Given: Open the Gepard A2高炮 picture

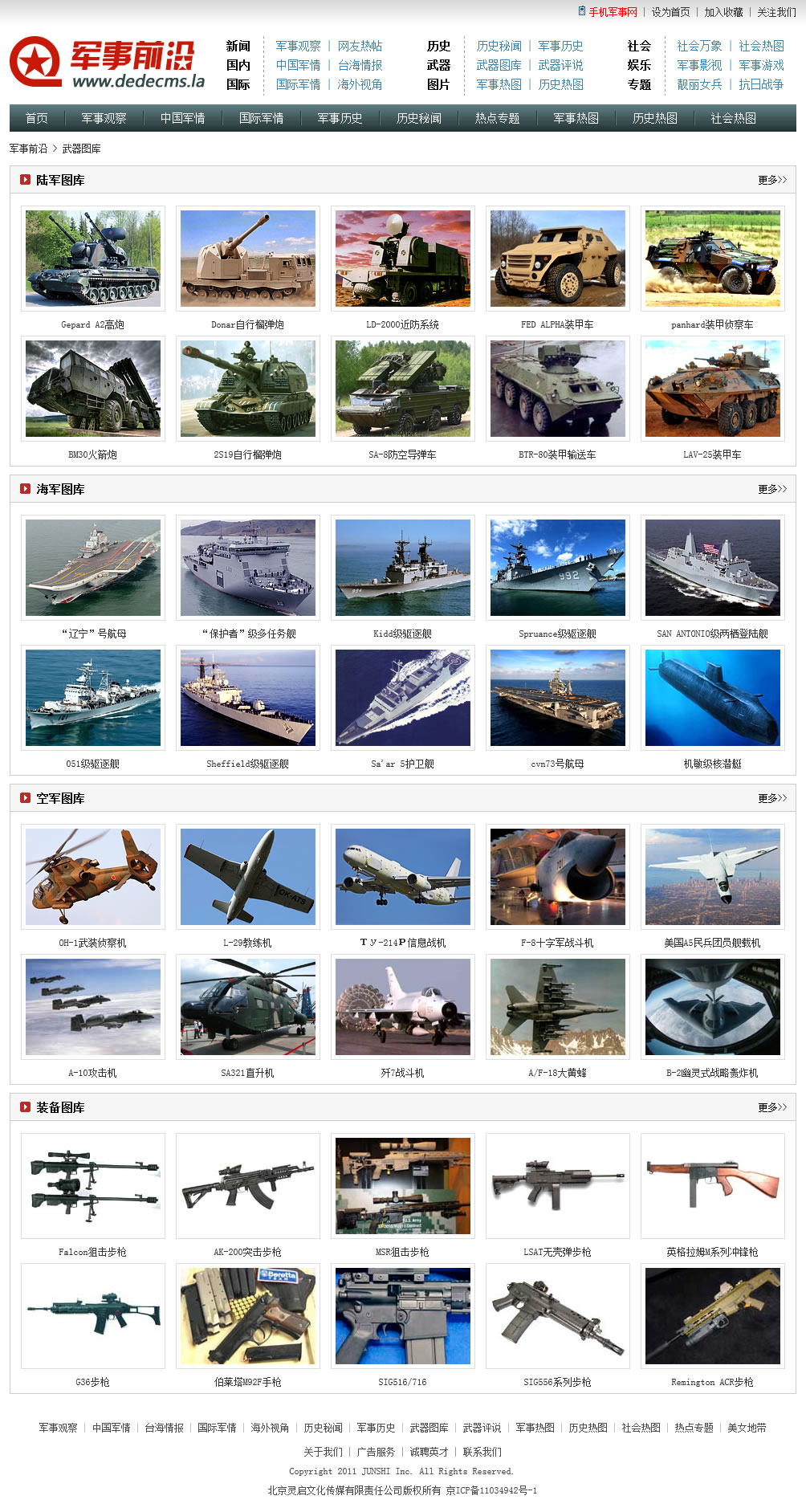Looking at the screenshot, I should point(93,259).
